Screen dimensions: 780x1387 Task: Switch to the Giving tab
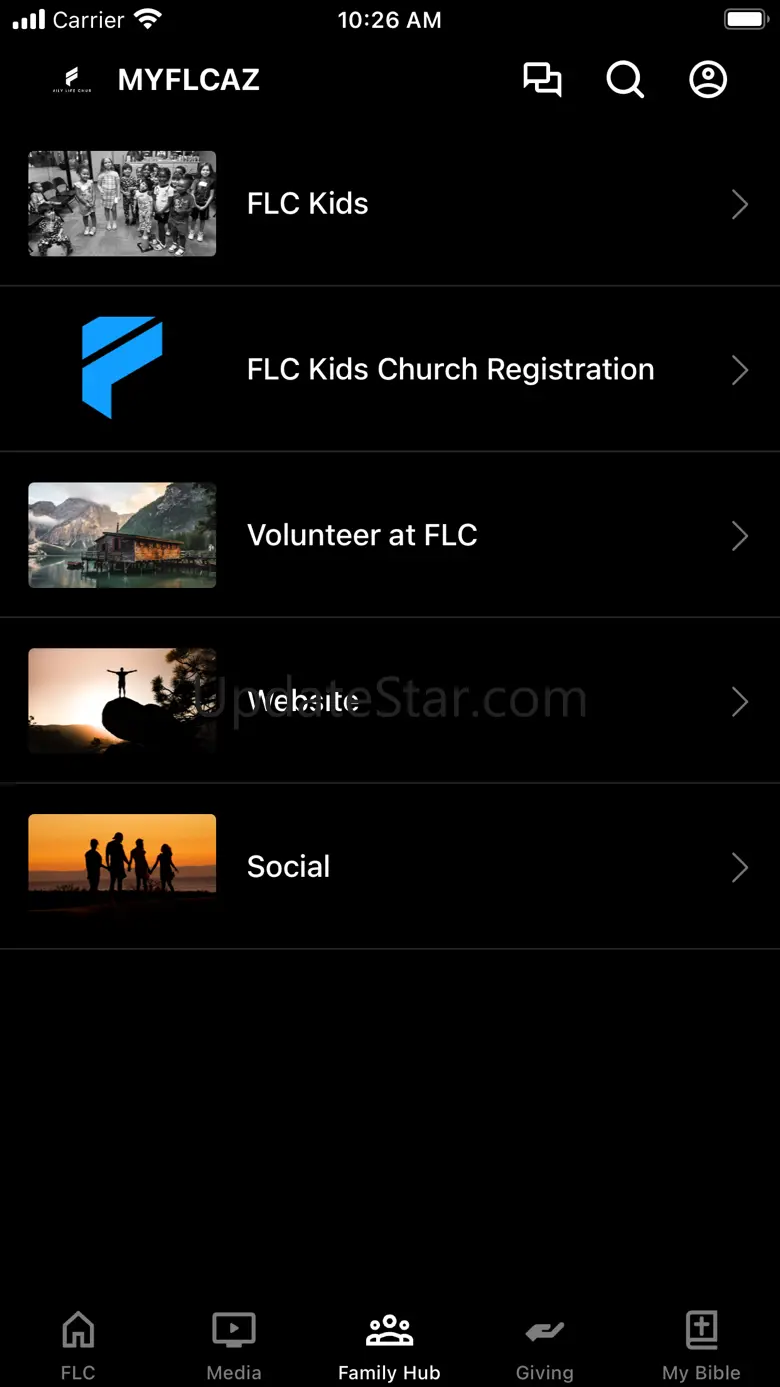pyautogui.click(x=545, y=1345)
